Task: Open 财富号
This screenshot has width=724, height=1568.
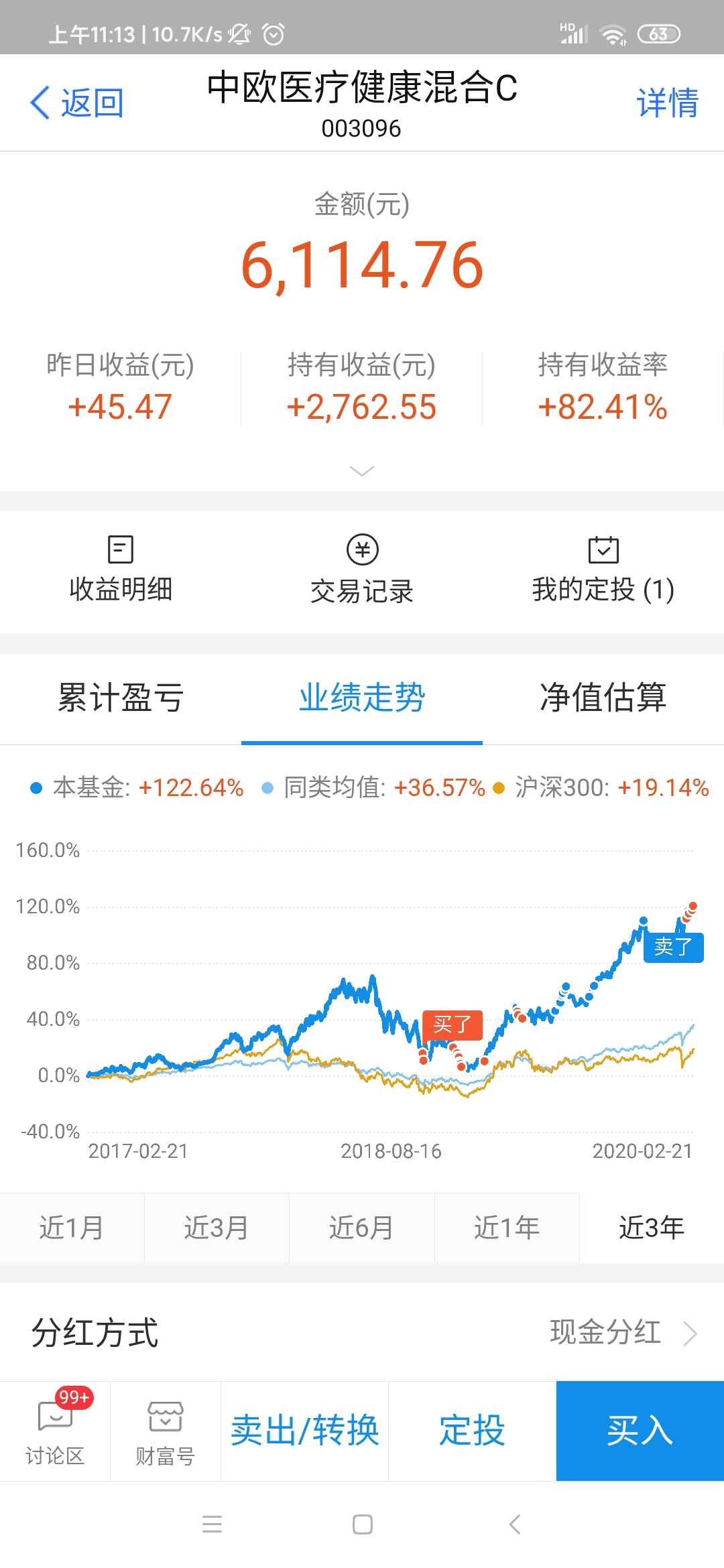Action: 166,1431
